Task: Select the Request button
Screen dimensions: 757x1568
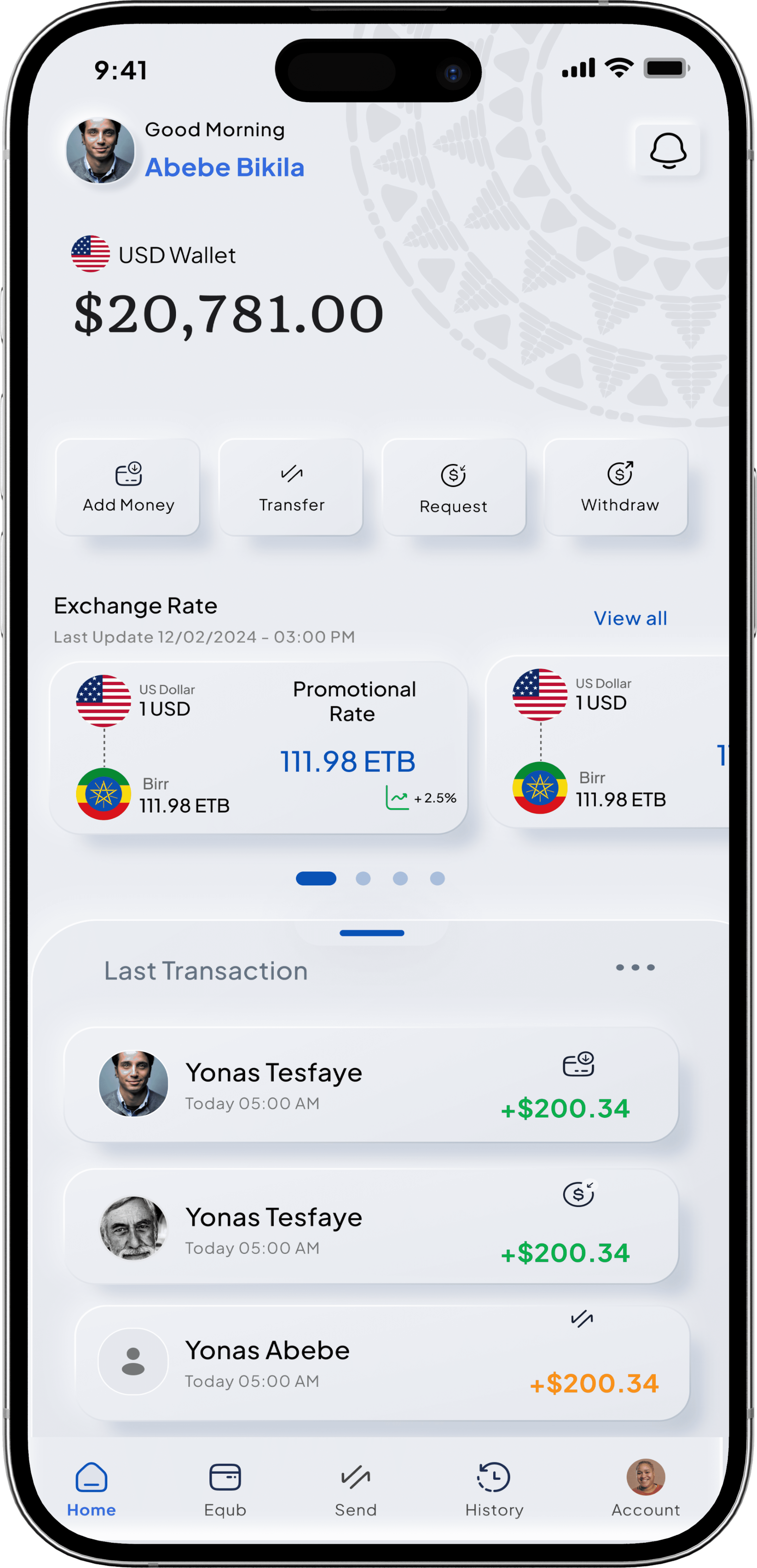Action: point(454,487)
